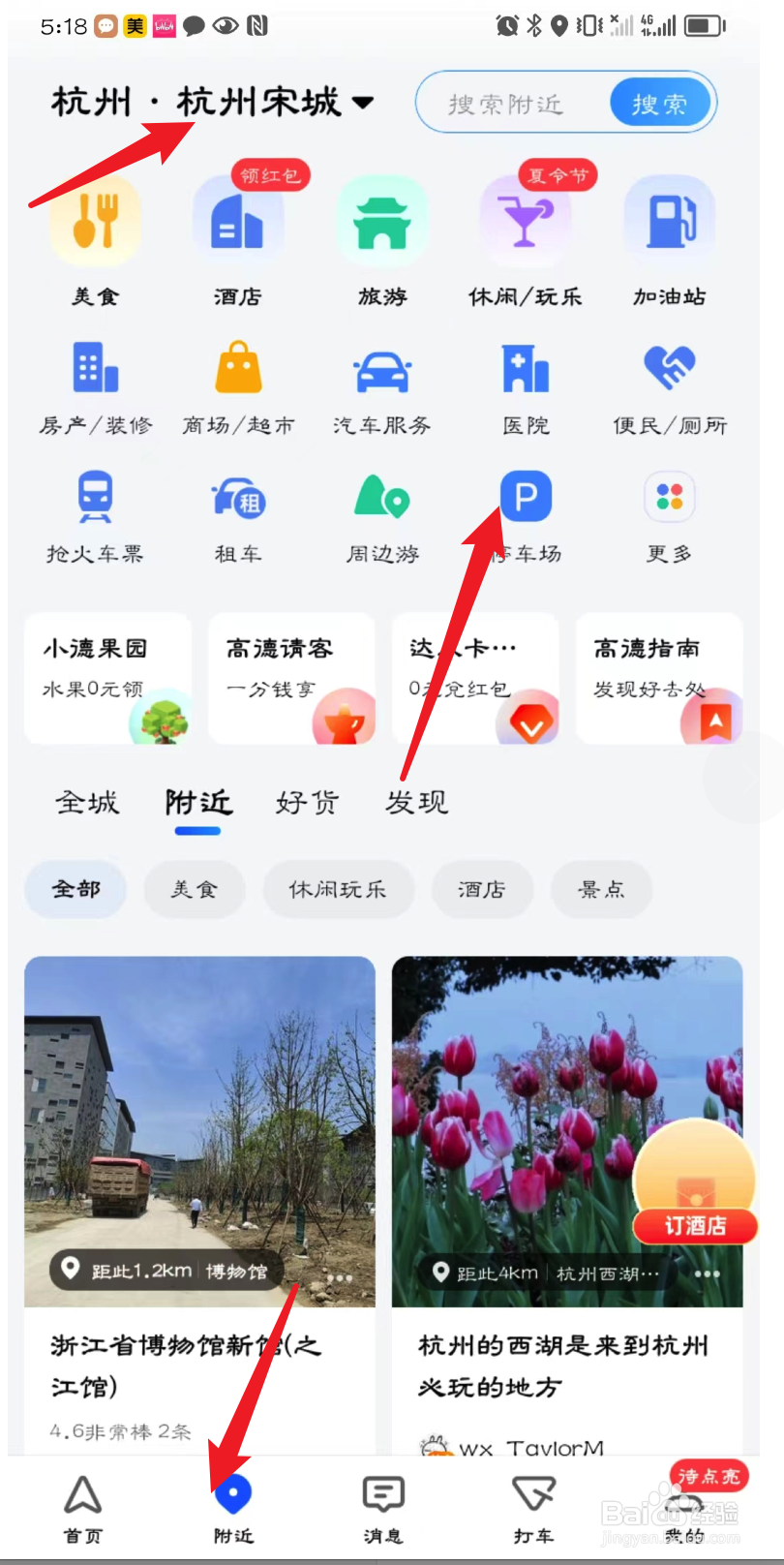Open the 美食 (Food) category icon
This screenshot has height=1565, width=784.
(x=94, y=221)
